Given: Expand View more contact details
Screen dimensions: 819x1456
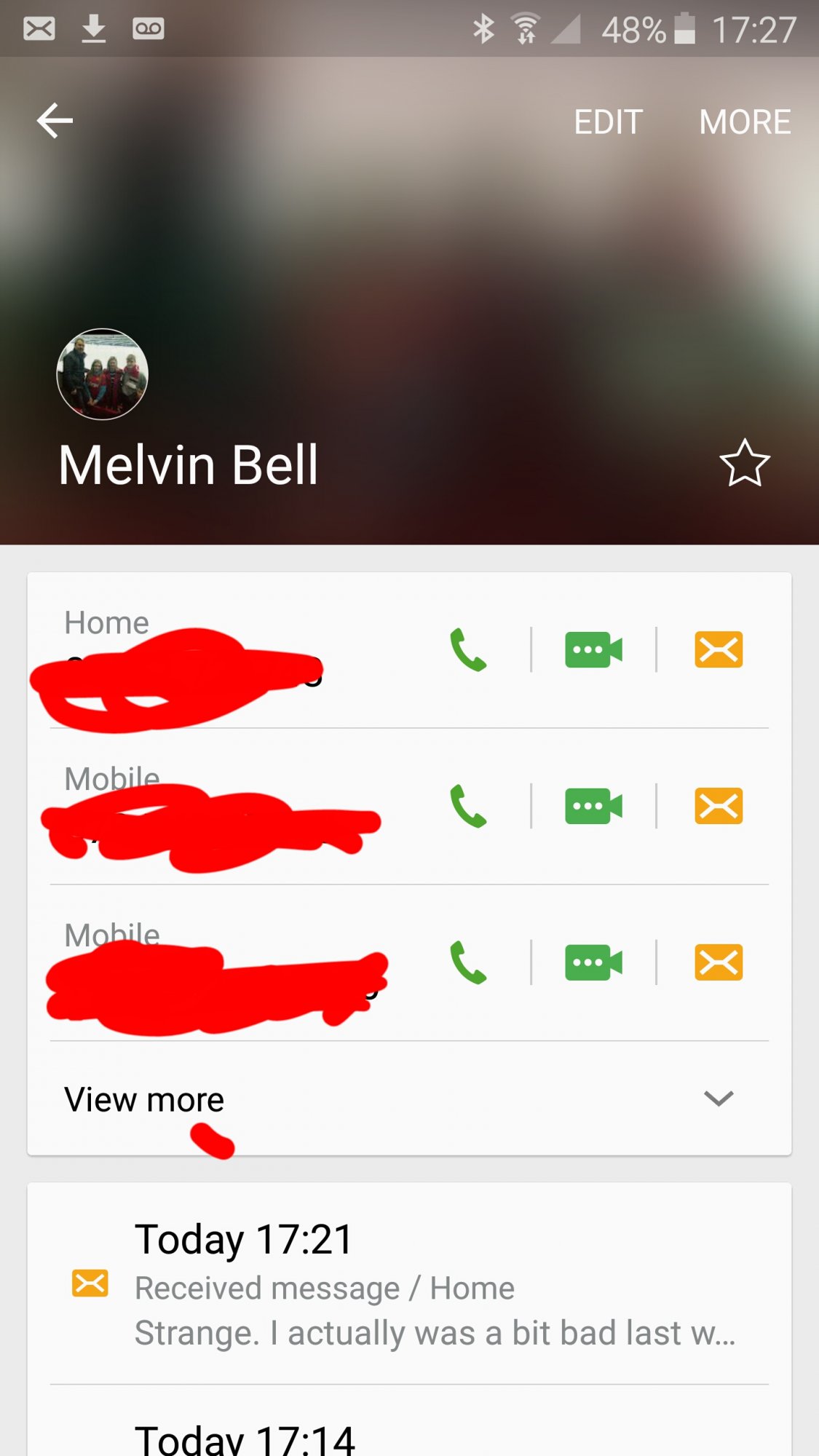Looking at the screenshot, I should tap(409, 1099).
